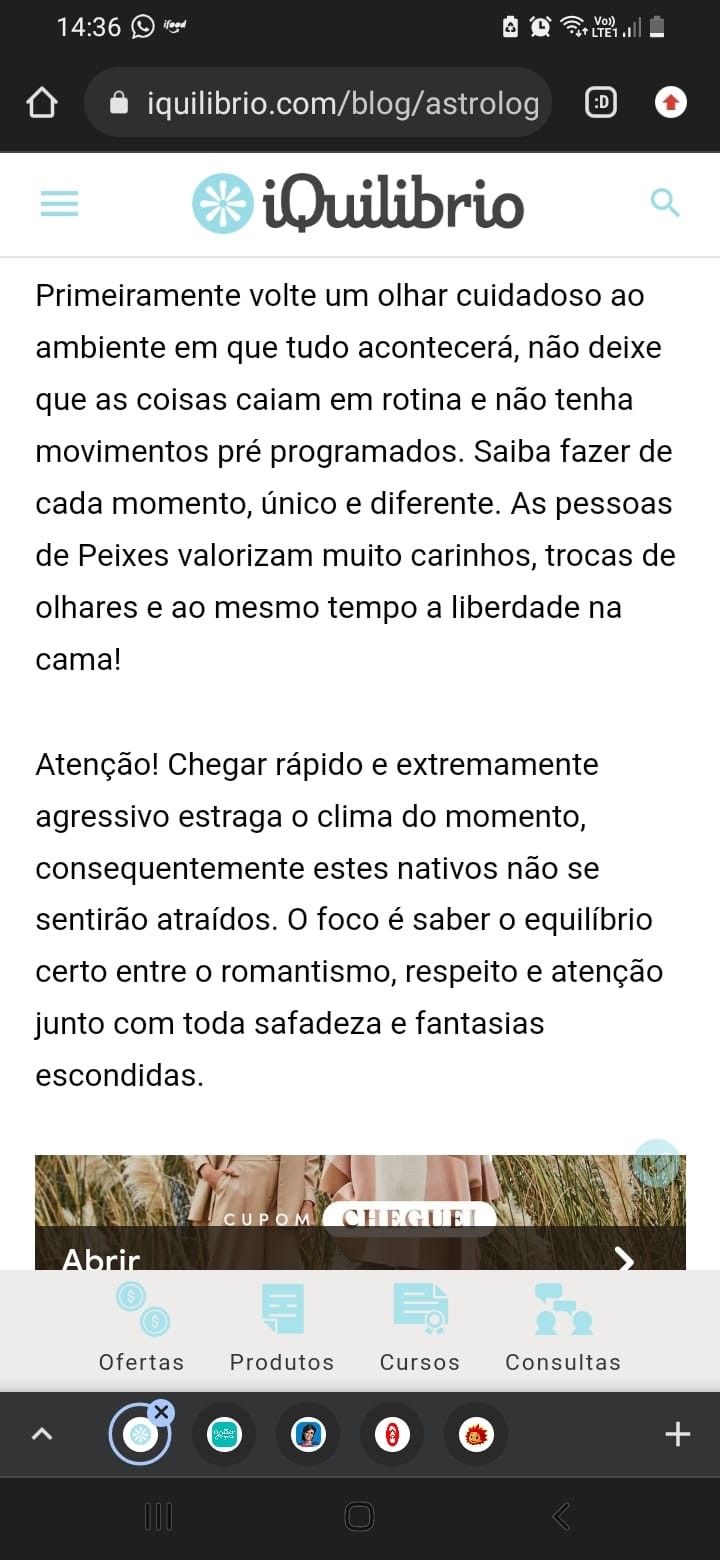Open recent apps from the navigation bar
The height and width of the screenshot is (1560, 720).
click(158, 1517)
